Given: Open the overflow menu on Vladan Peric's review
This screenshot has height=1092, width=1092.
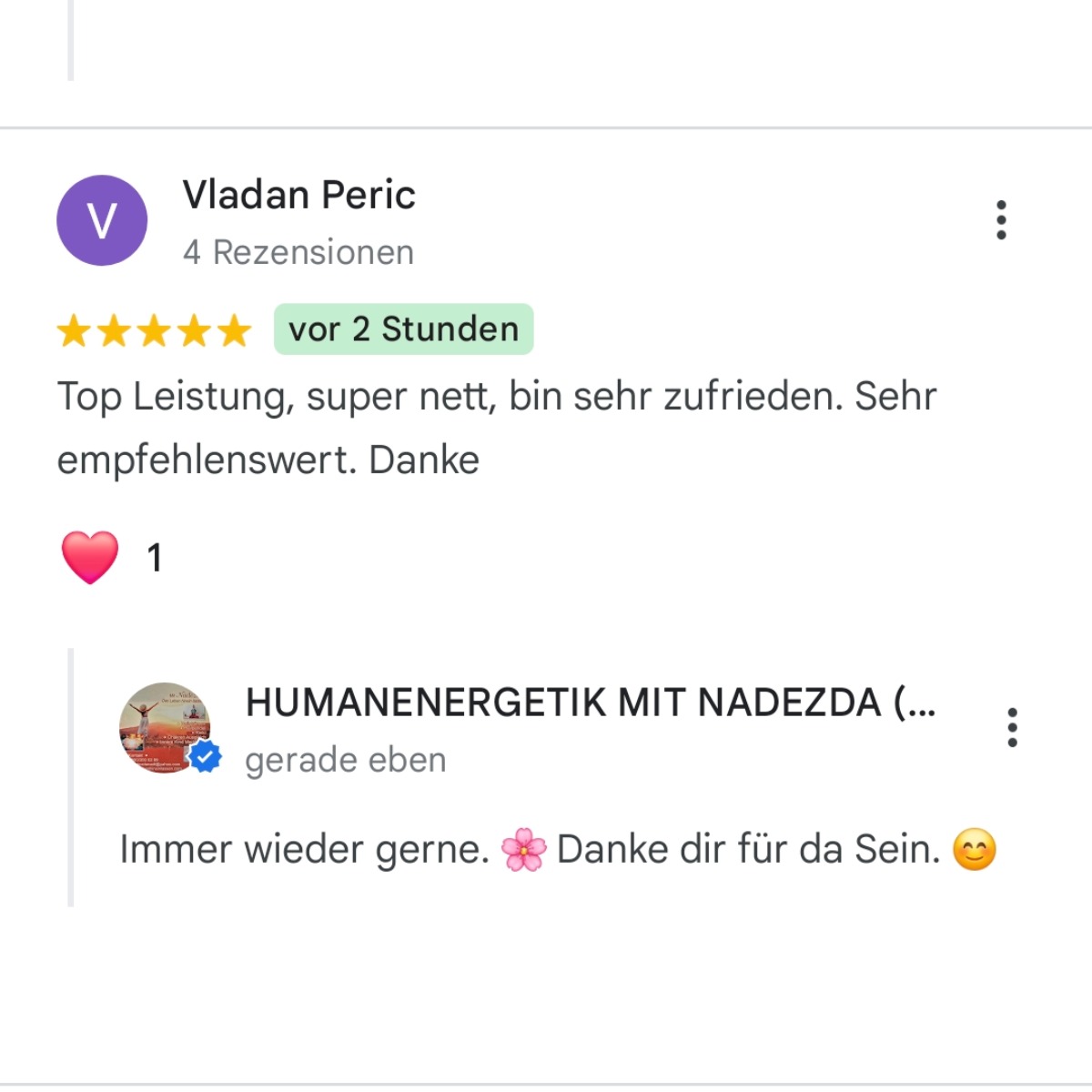Looking at the screenshot, I should click(1001, 220).
